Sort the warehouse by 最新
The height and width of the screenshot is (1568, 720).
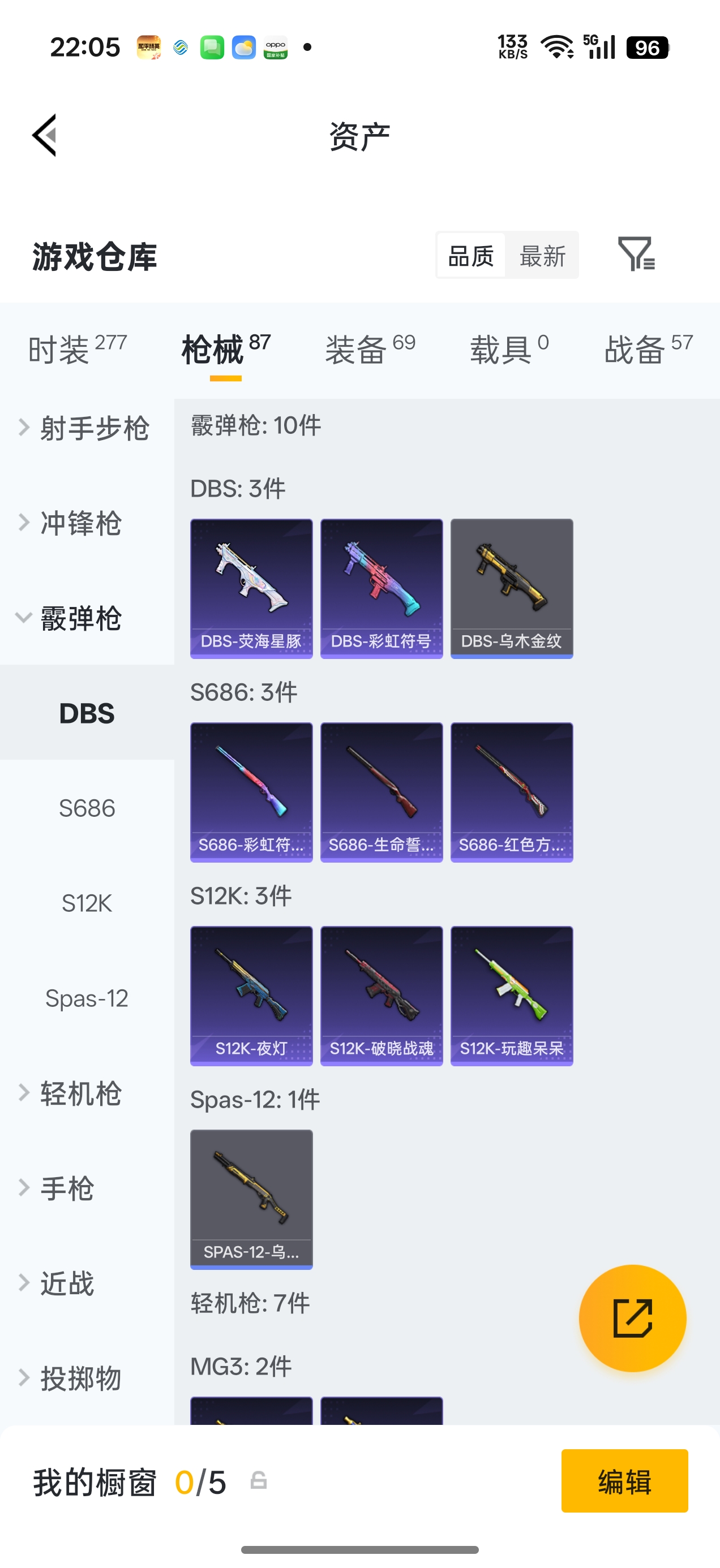(x=542, y=256)
